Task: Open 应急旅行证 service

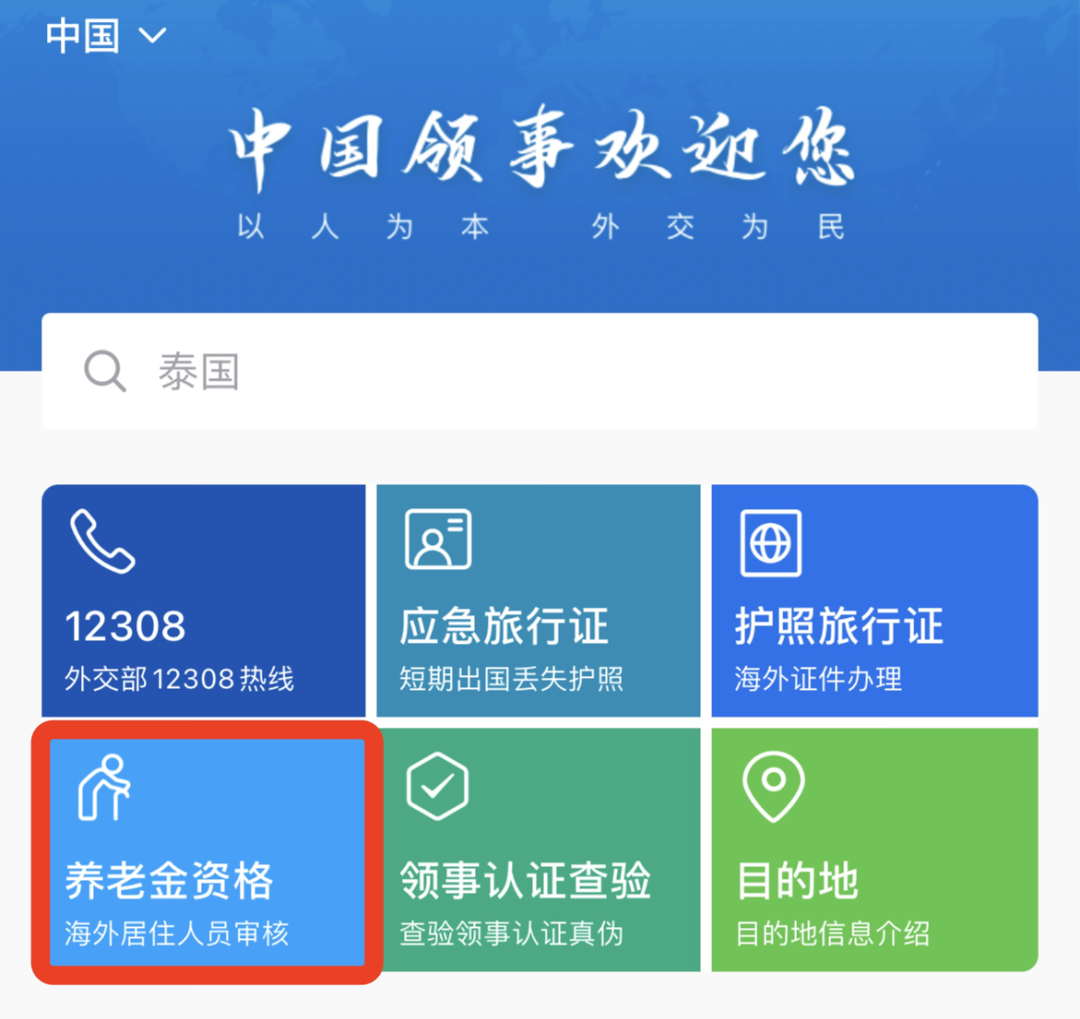Action: [538, 601]
